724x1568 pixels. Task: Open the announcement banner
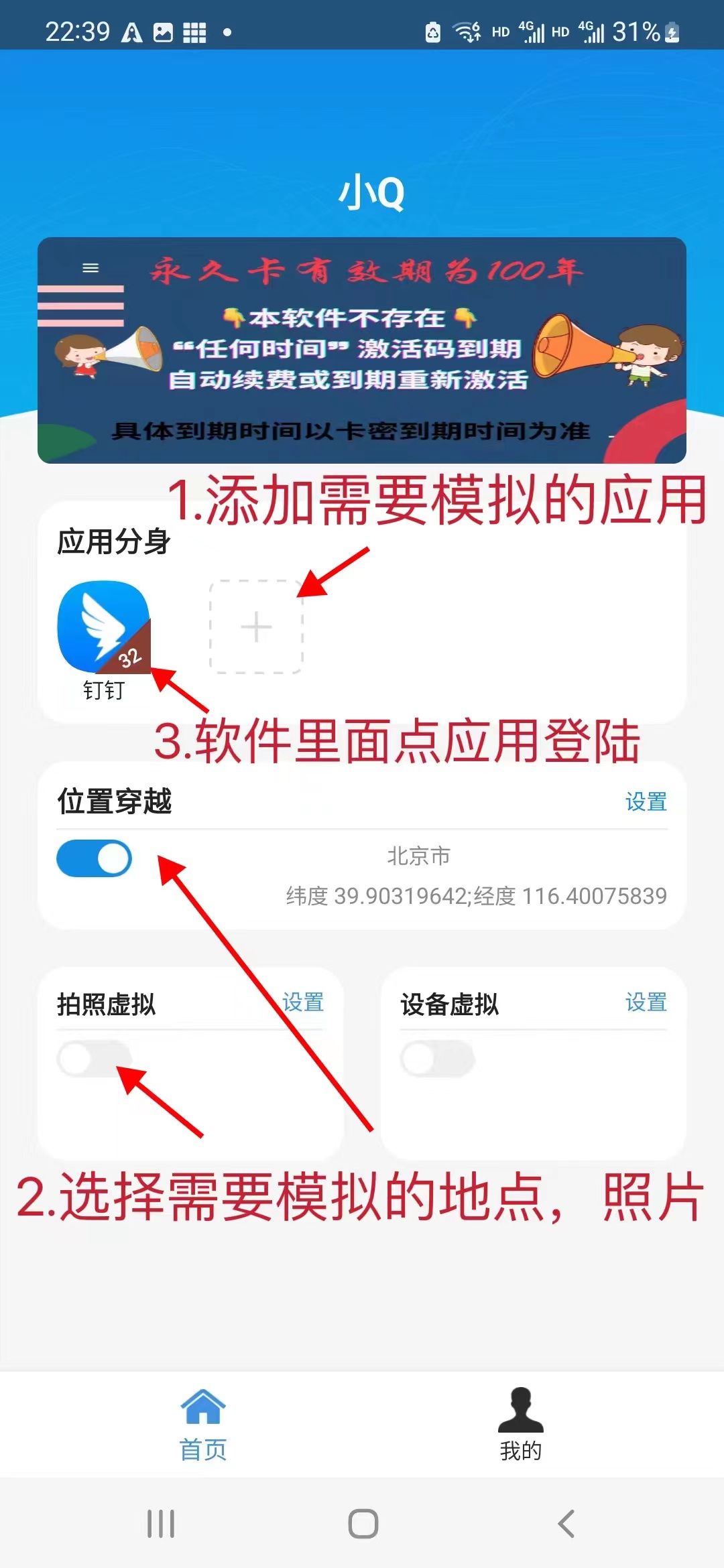coord(362,350)
